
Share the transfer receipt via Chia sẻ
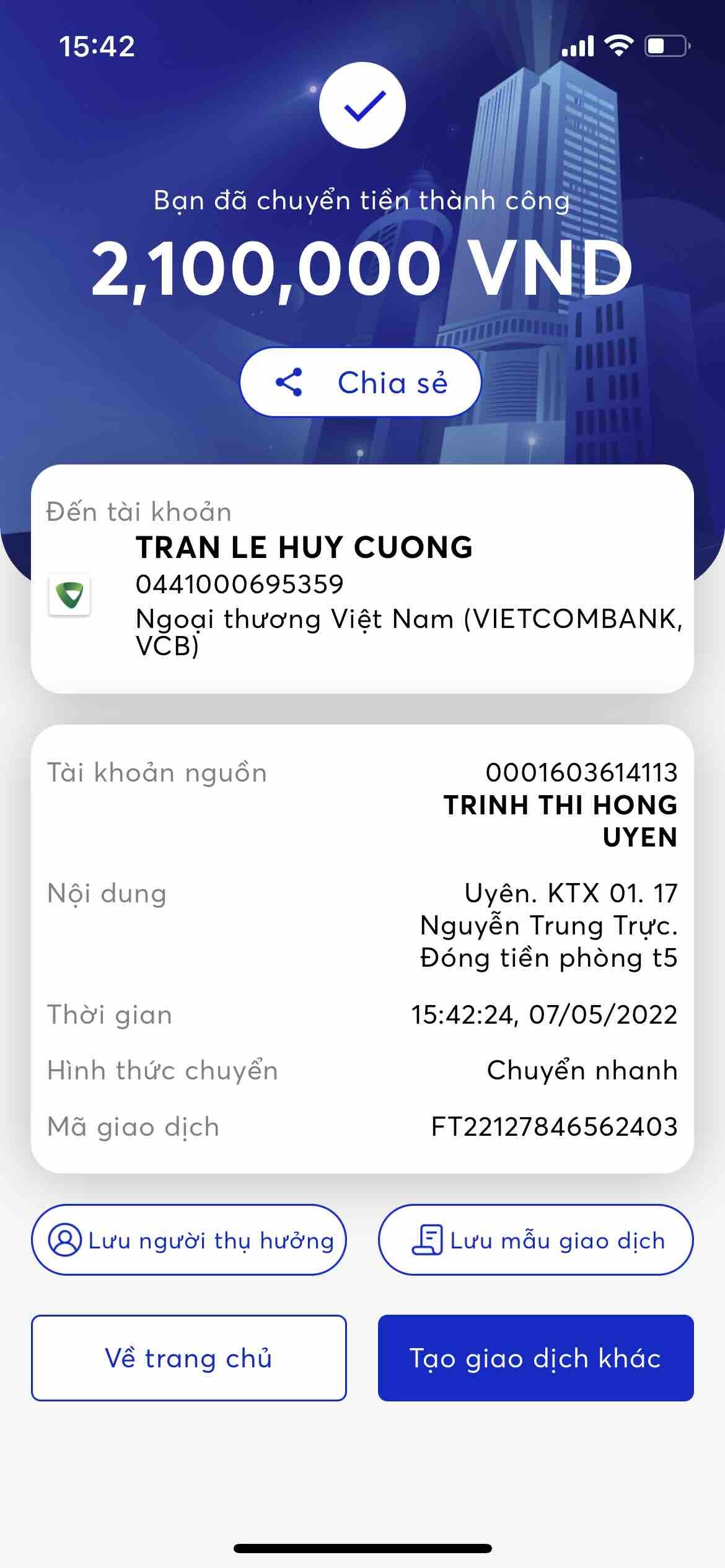point(361,382)
